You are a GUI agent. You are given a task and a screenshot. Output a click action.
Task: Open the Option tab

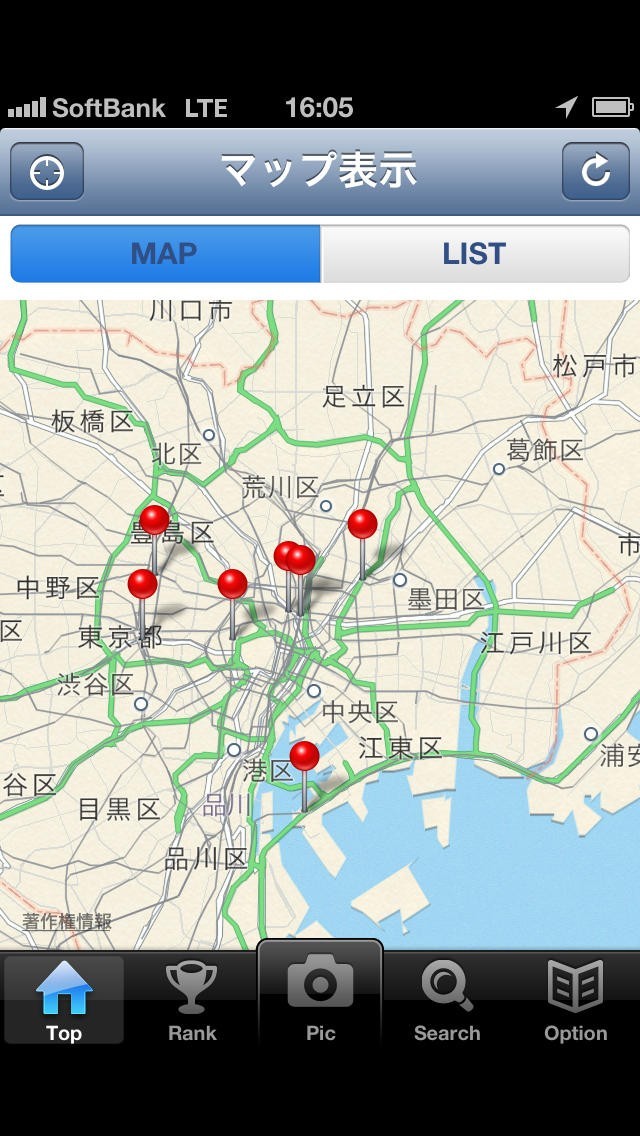tap(575, 1000)
